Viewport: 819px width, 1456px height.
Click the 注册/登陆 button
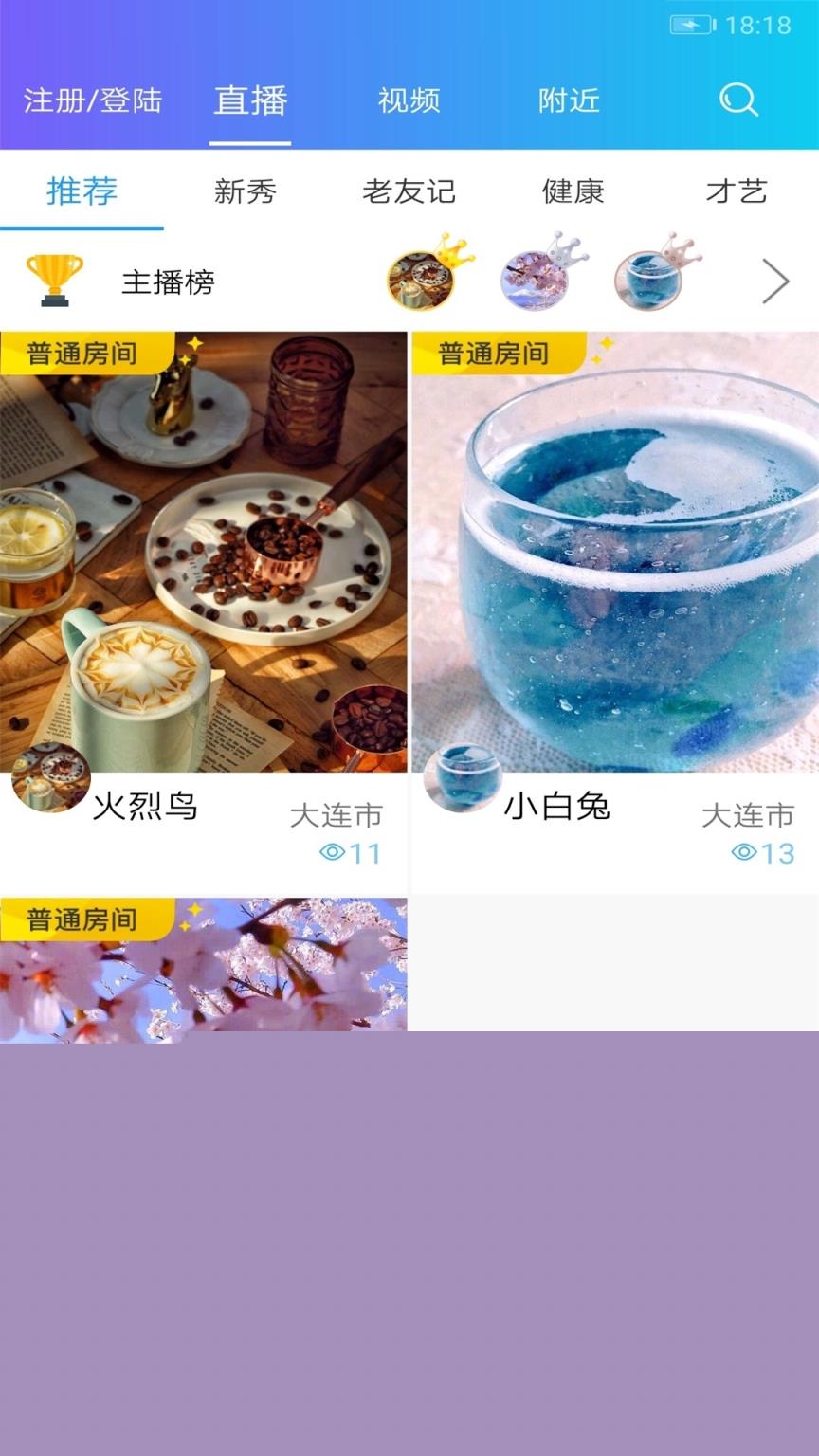click(x=92, y=100)
